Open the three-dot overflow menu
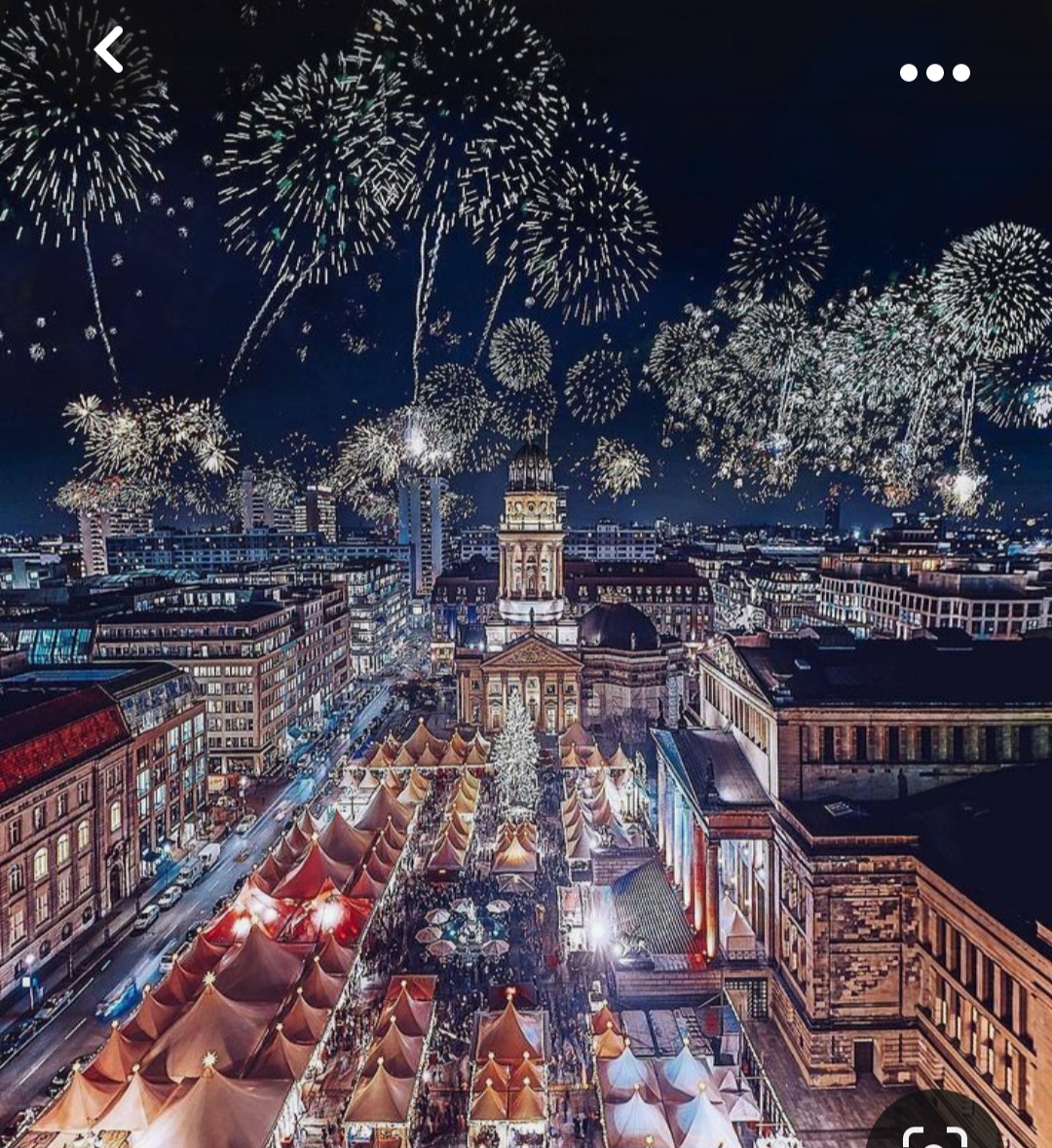The image size is (1052, 1148). point(934,73)
